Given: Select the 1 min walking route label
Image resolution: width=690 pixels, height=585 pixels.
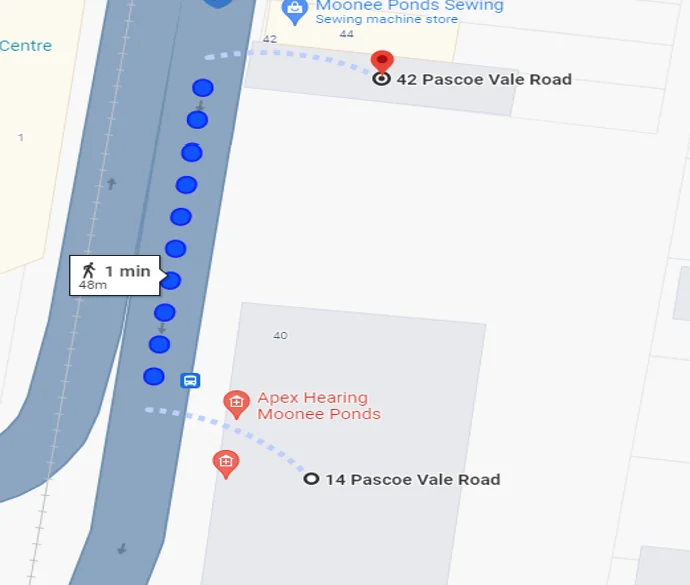Looking at the screenshot, I should click(x=114, y=275).
